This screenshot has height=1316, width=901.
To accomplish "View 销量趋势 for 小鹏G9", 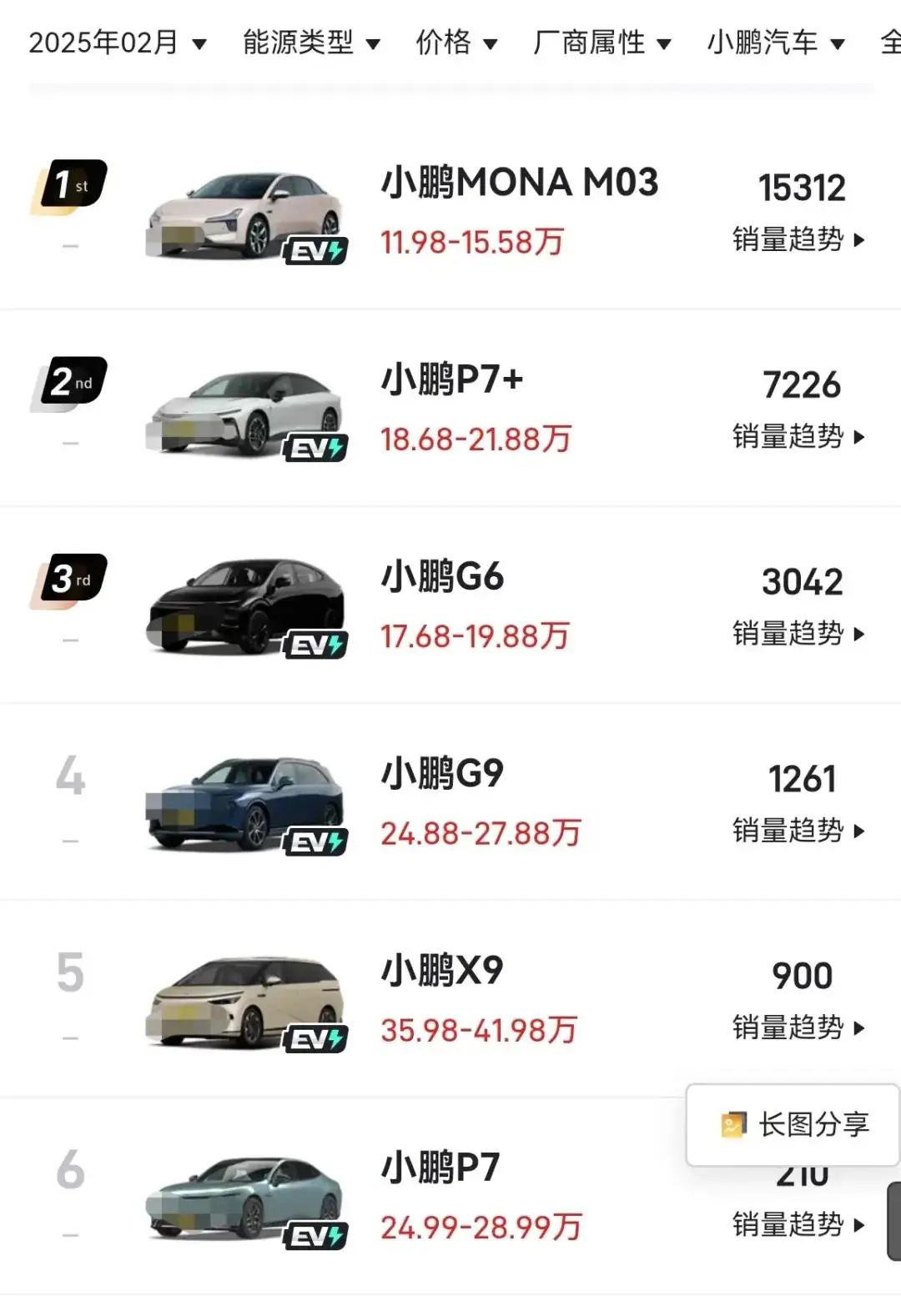I will point(798,831).
